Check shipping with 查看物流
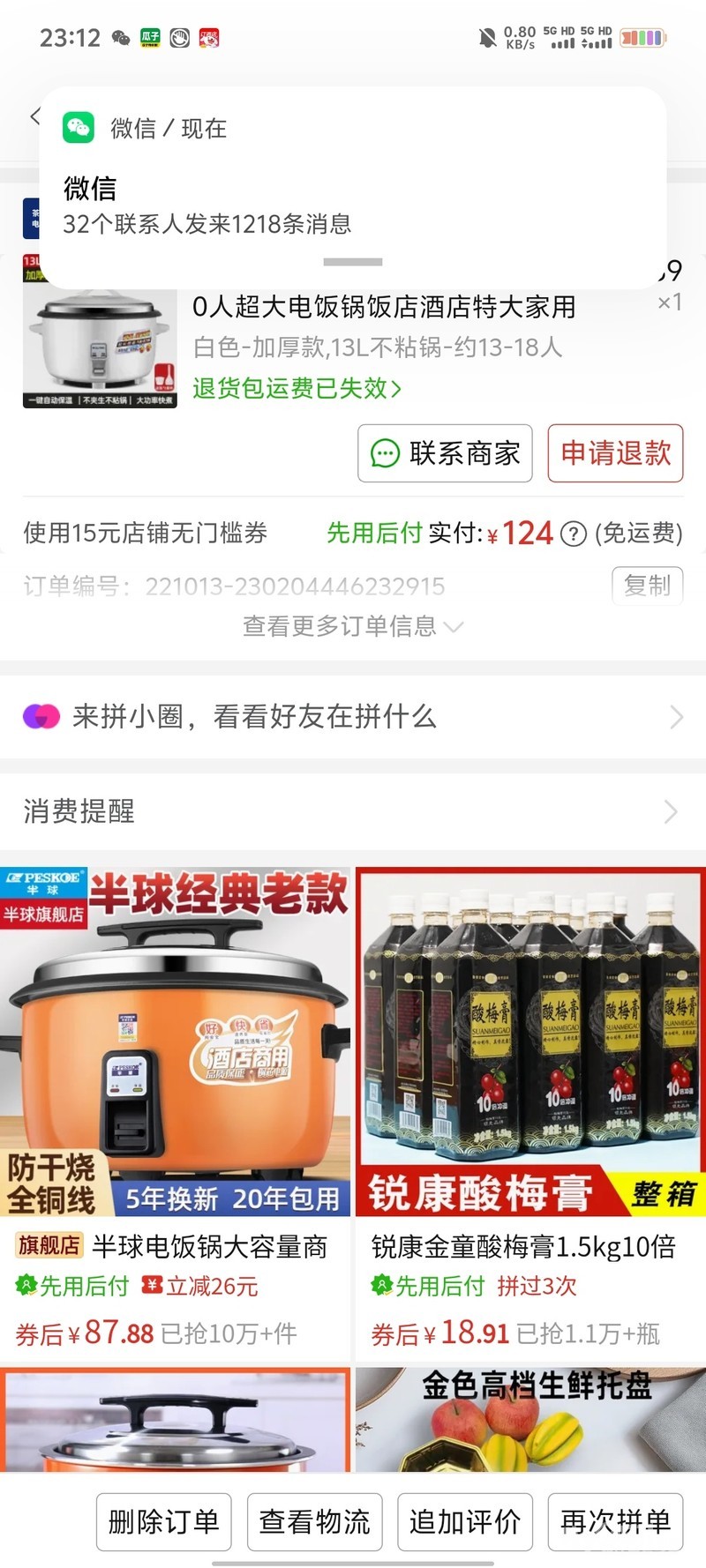 314,1521
